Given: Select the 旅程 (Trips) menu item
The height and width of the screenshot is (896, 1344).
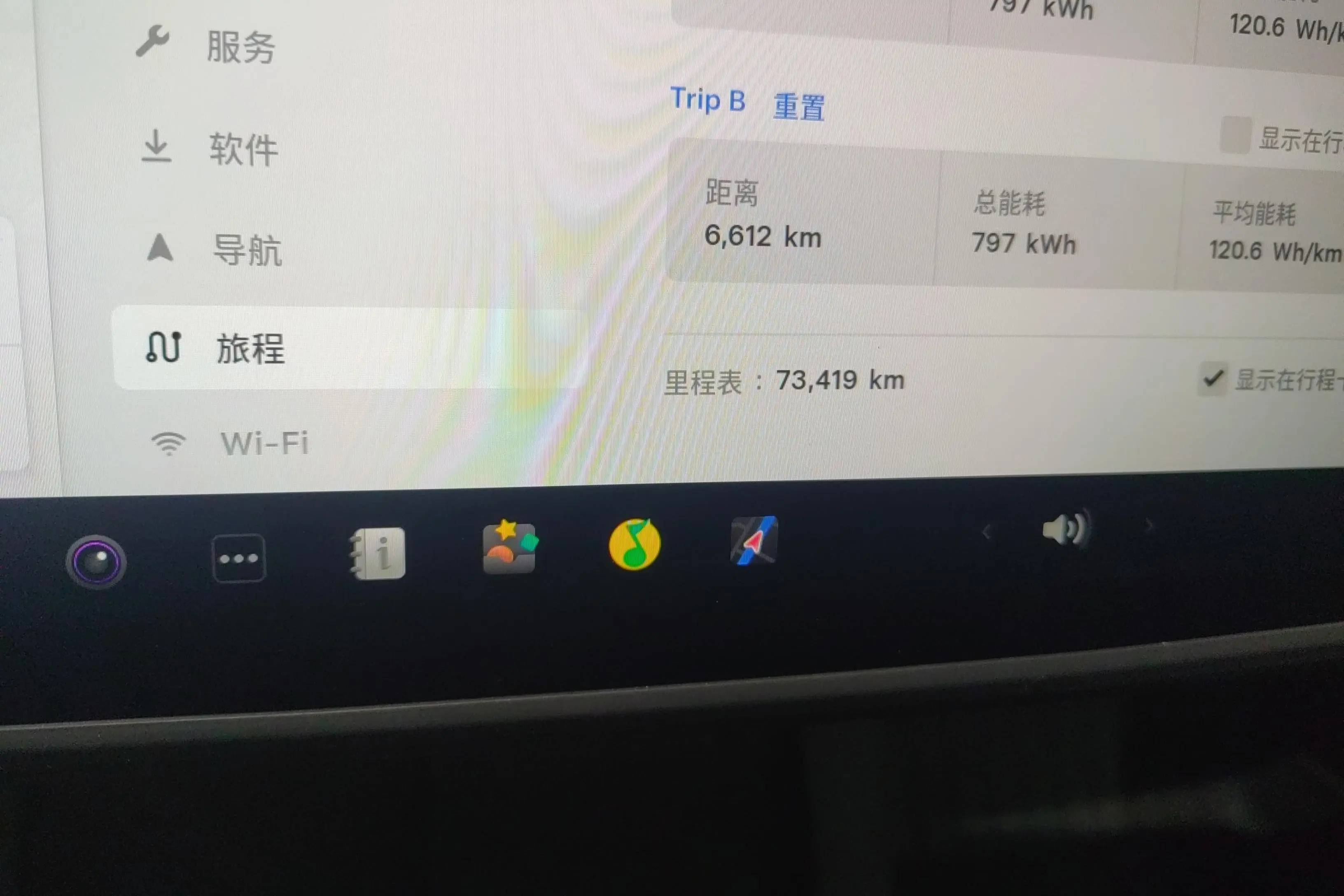Looking at the screenshot, I should click(x=249, y=349).
